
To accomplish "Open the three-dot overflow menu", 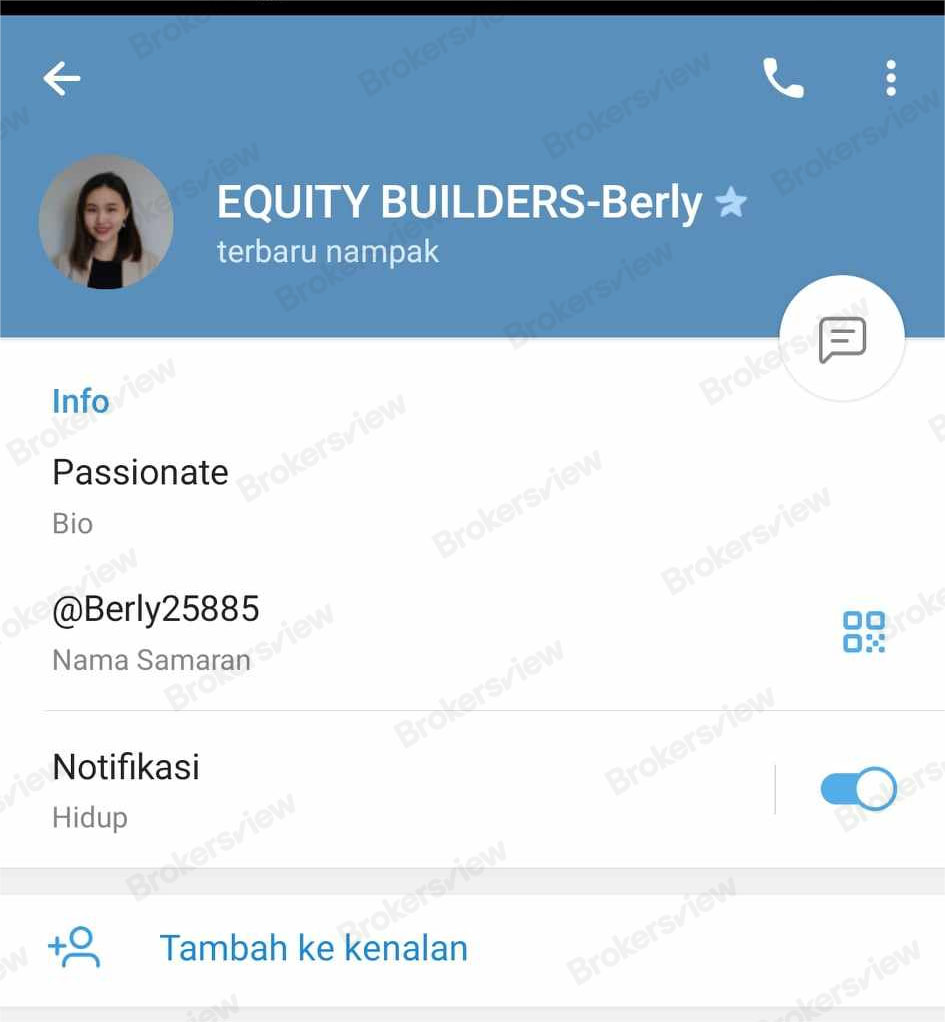I will pyautogui.click(x=890, y=78).
